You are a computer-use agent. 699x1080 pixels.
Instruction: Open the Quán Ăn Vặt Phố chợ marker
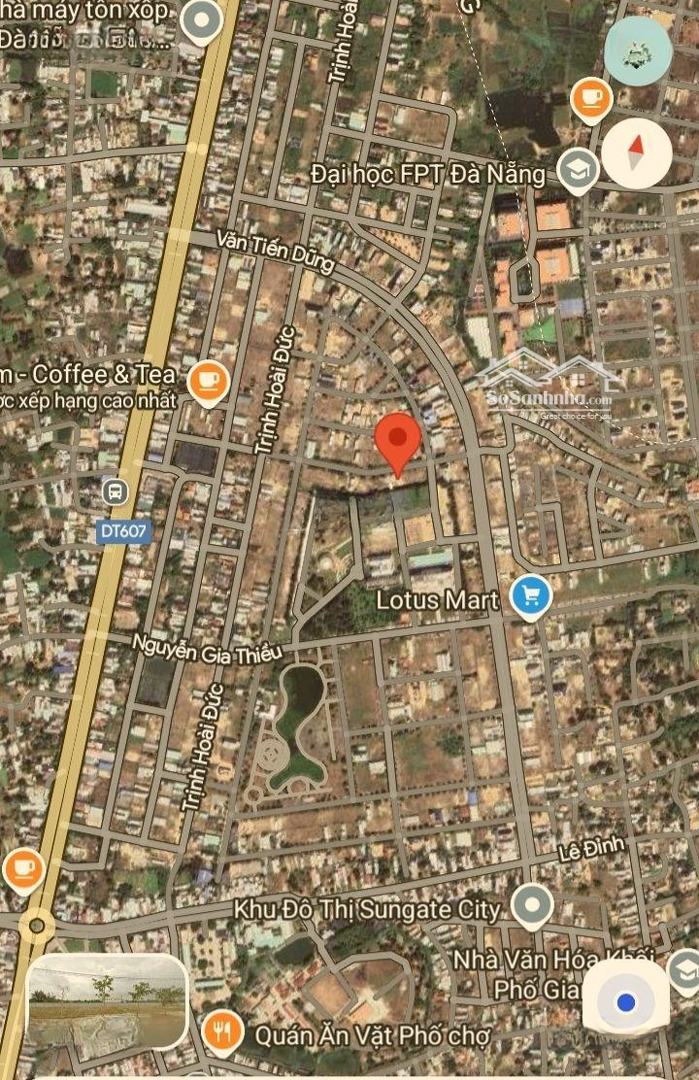[221, 1031]
